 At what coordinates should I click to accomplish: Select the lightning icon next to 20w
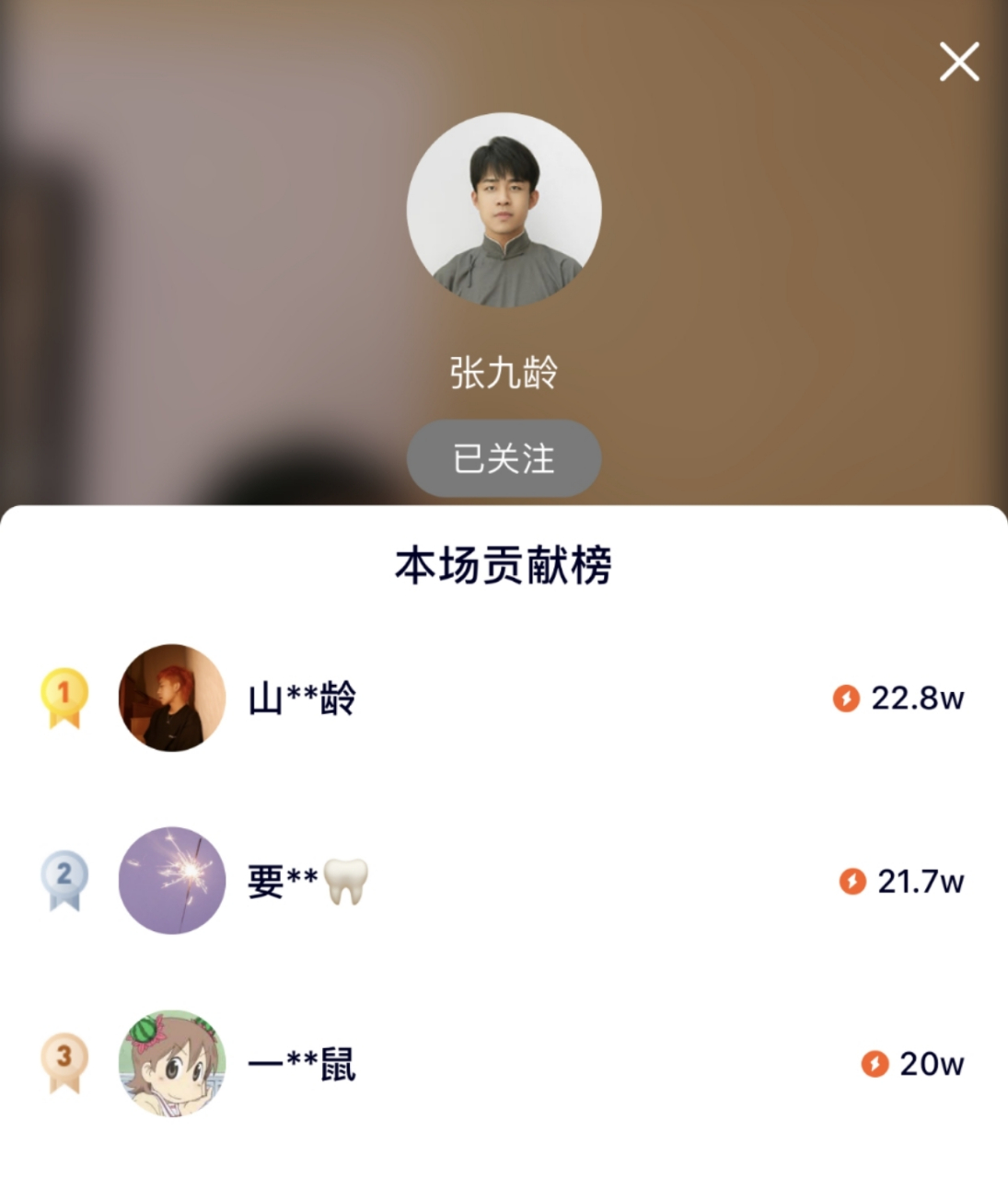click(x=873, y=1065)
